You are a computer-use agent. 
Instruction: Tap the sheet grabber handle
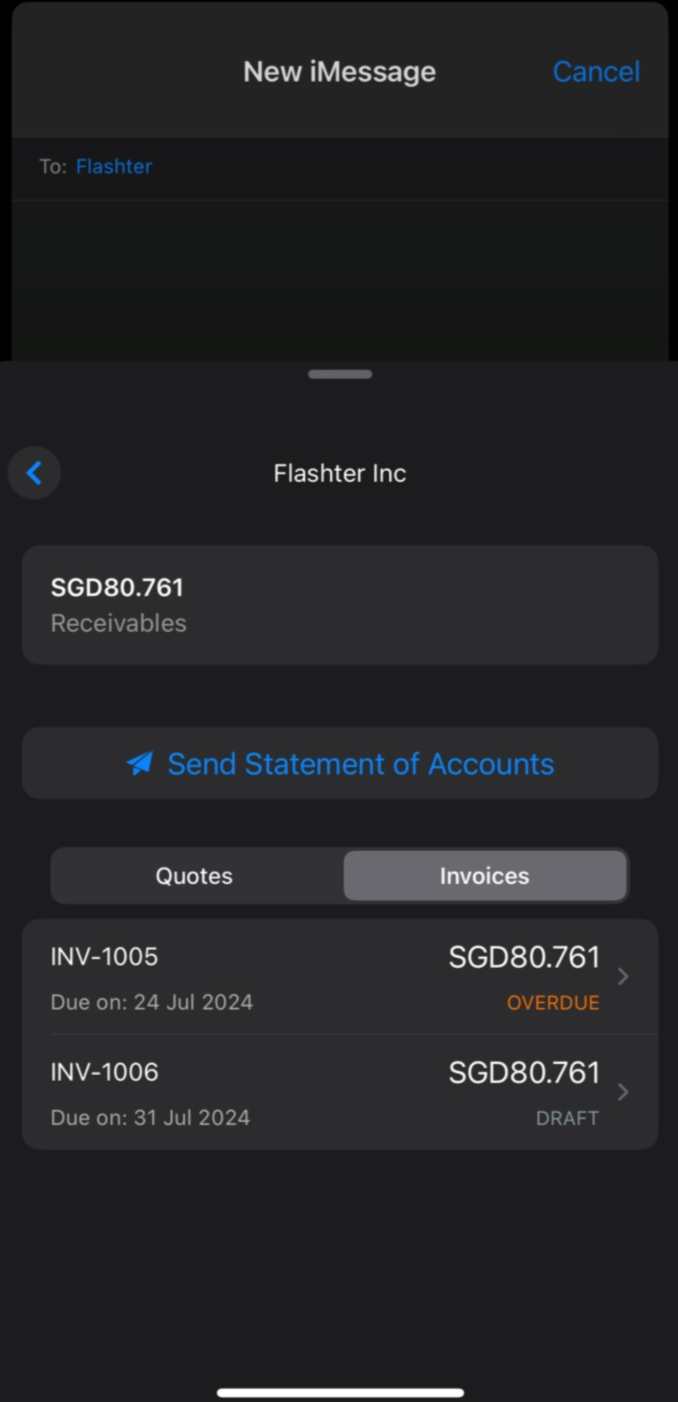pyautogui.click(x=340, y=375)
